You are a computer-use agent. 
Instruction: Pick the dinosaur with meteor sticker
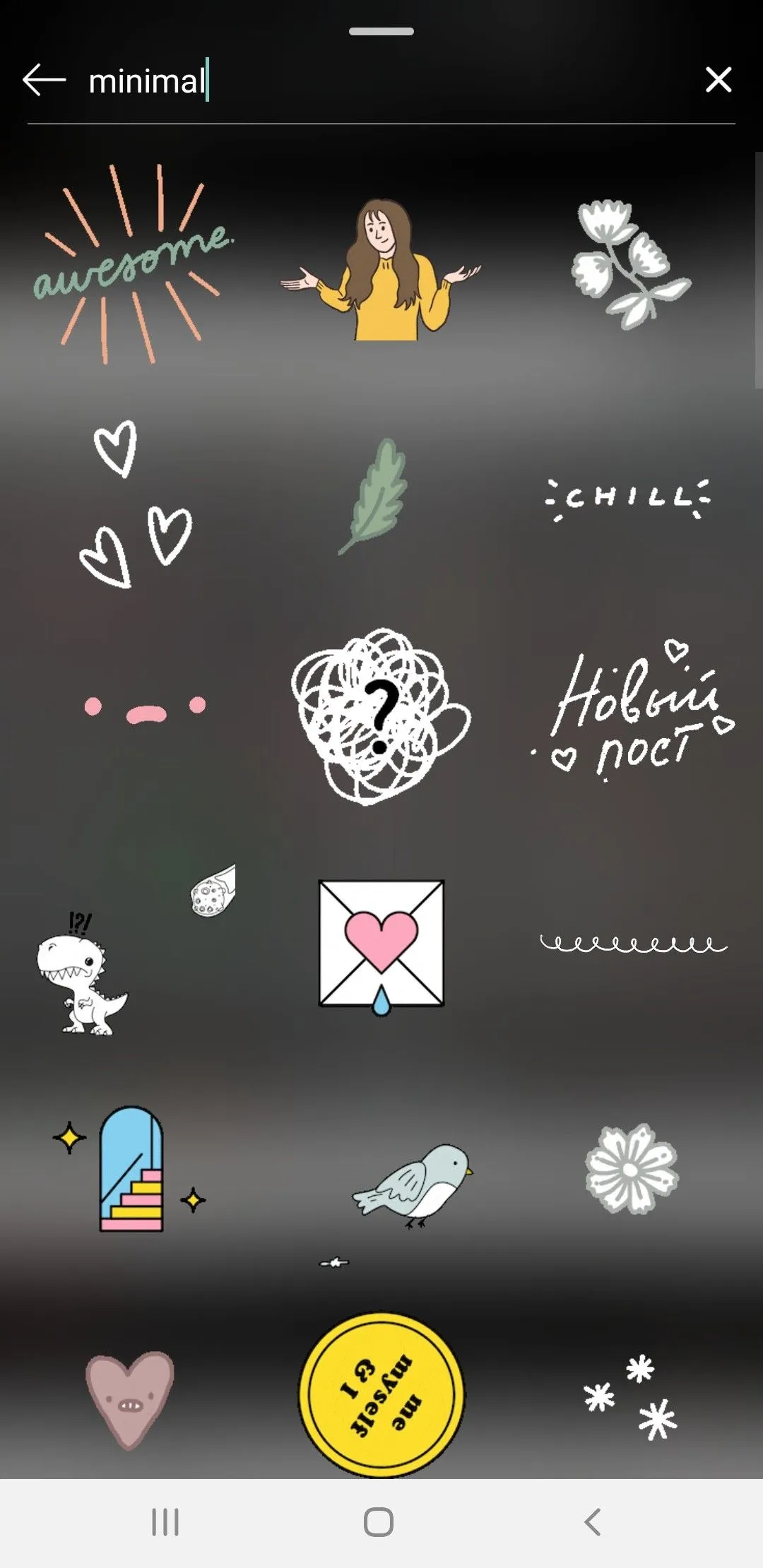coord(134,949)
